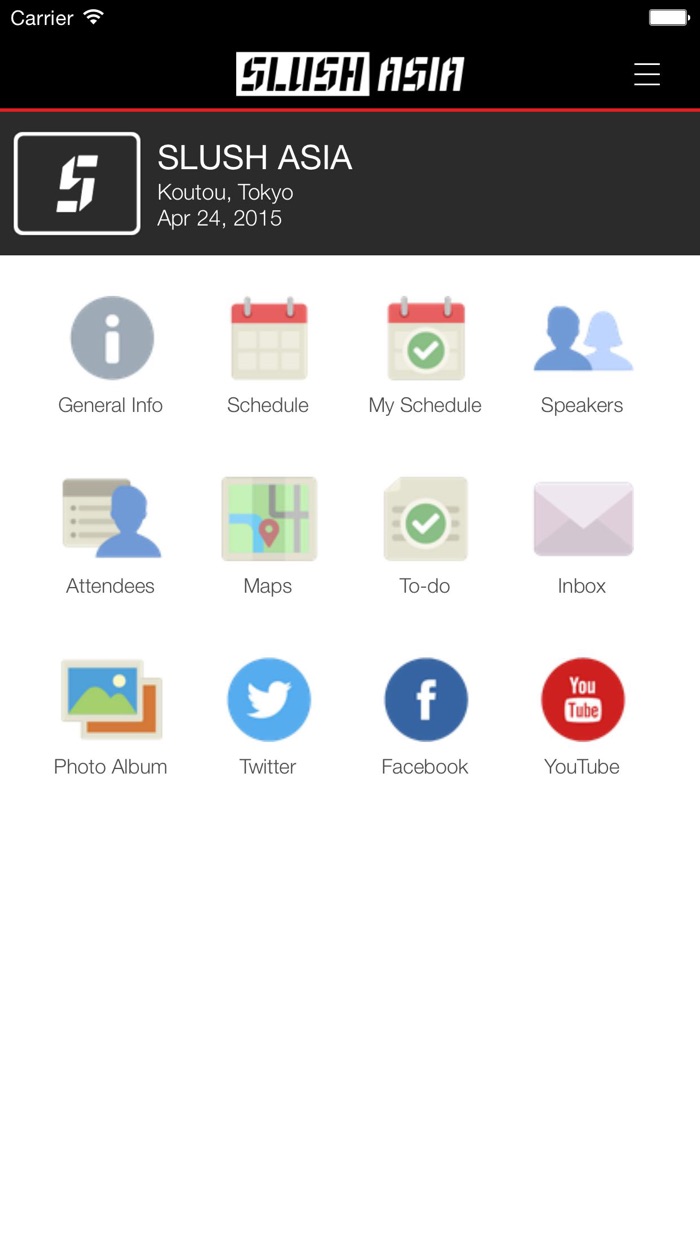Image resolution: width=700 pixels, height=1244 pixels.
Task: Open the hamburger menu
Action: (x=647, y=74)
